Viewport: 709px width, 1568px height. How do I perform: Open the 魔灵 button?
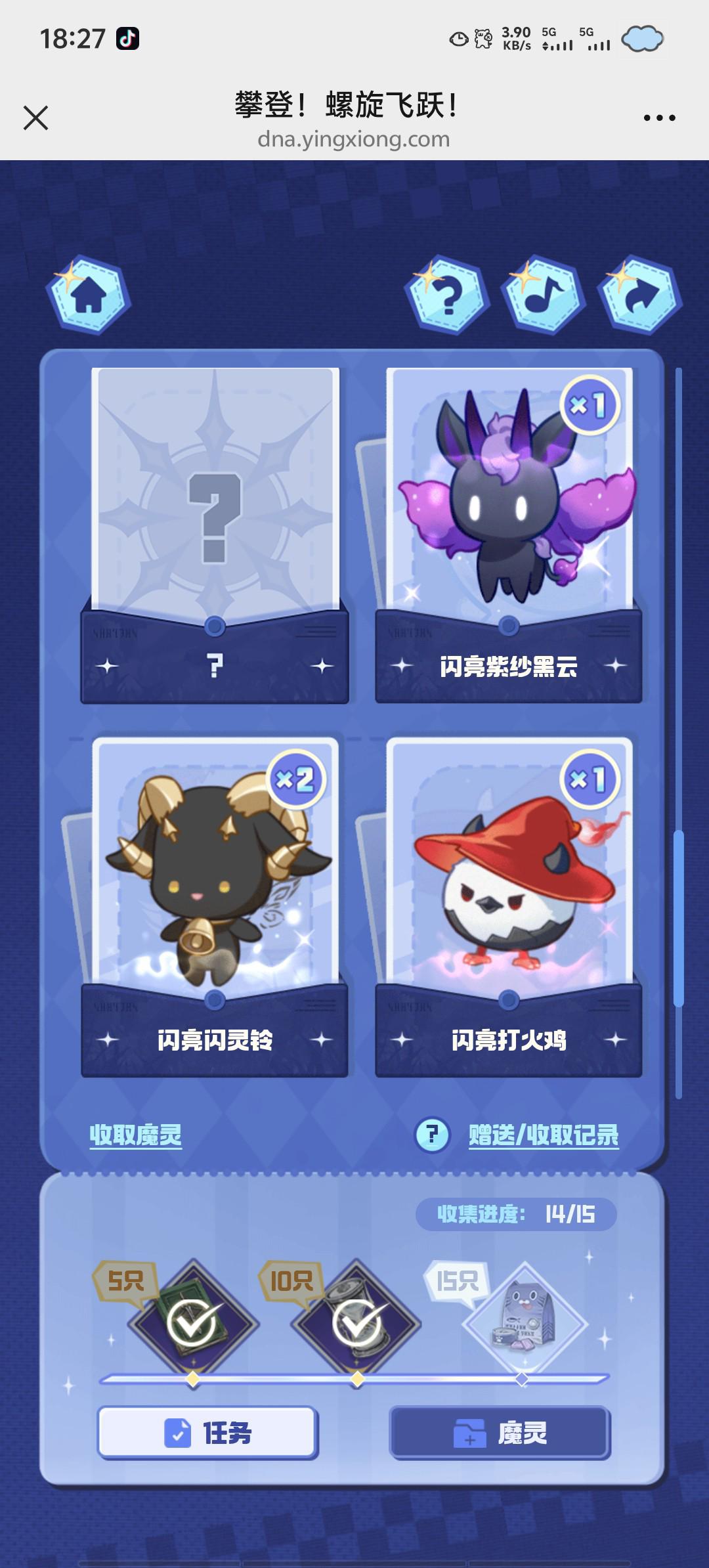tap(500, 1433)
